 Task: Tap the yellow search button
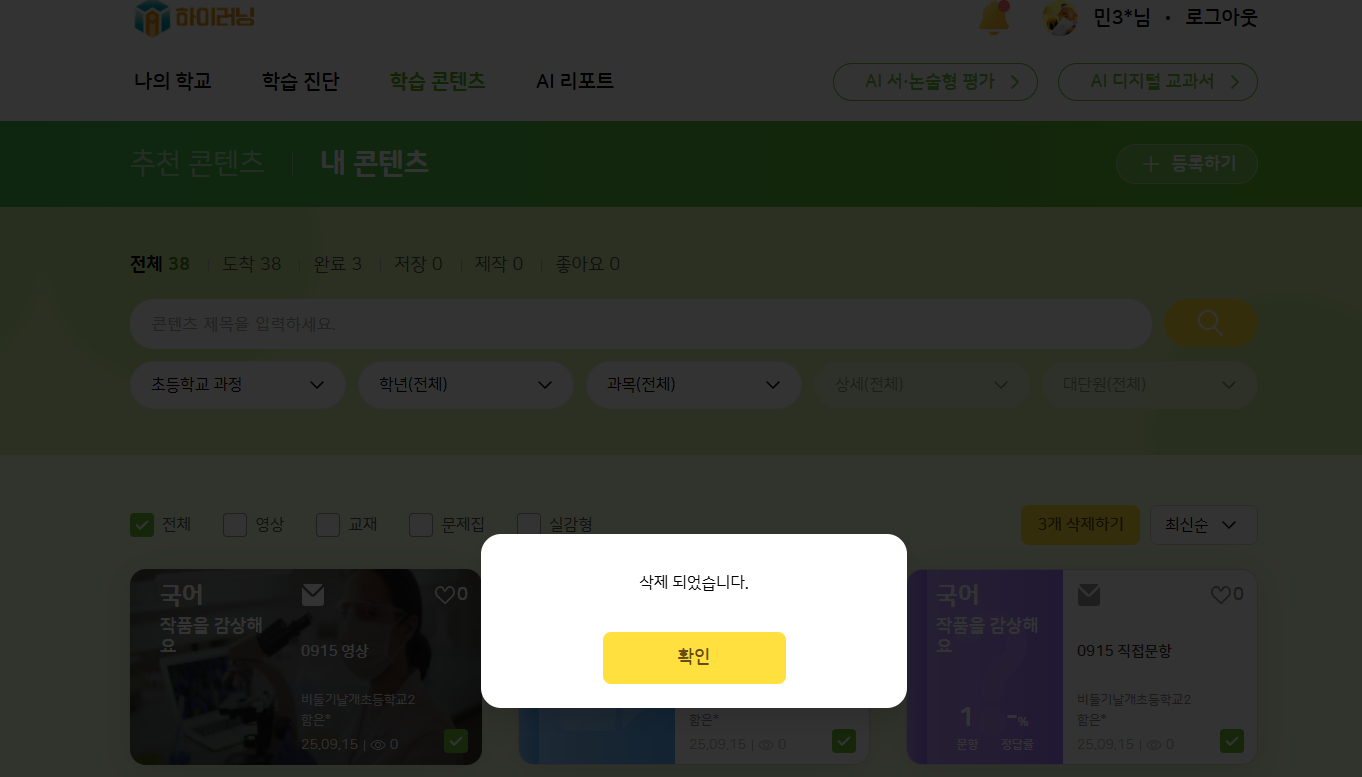click(1210, 323)
